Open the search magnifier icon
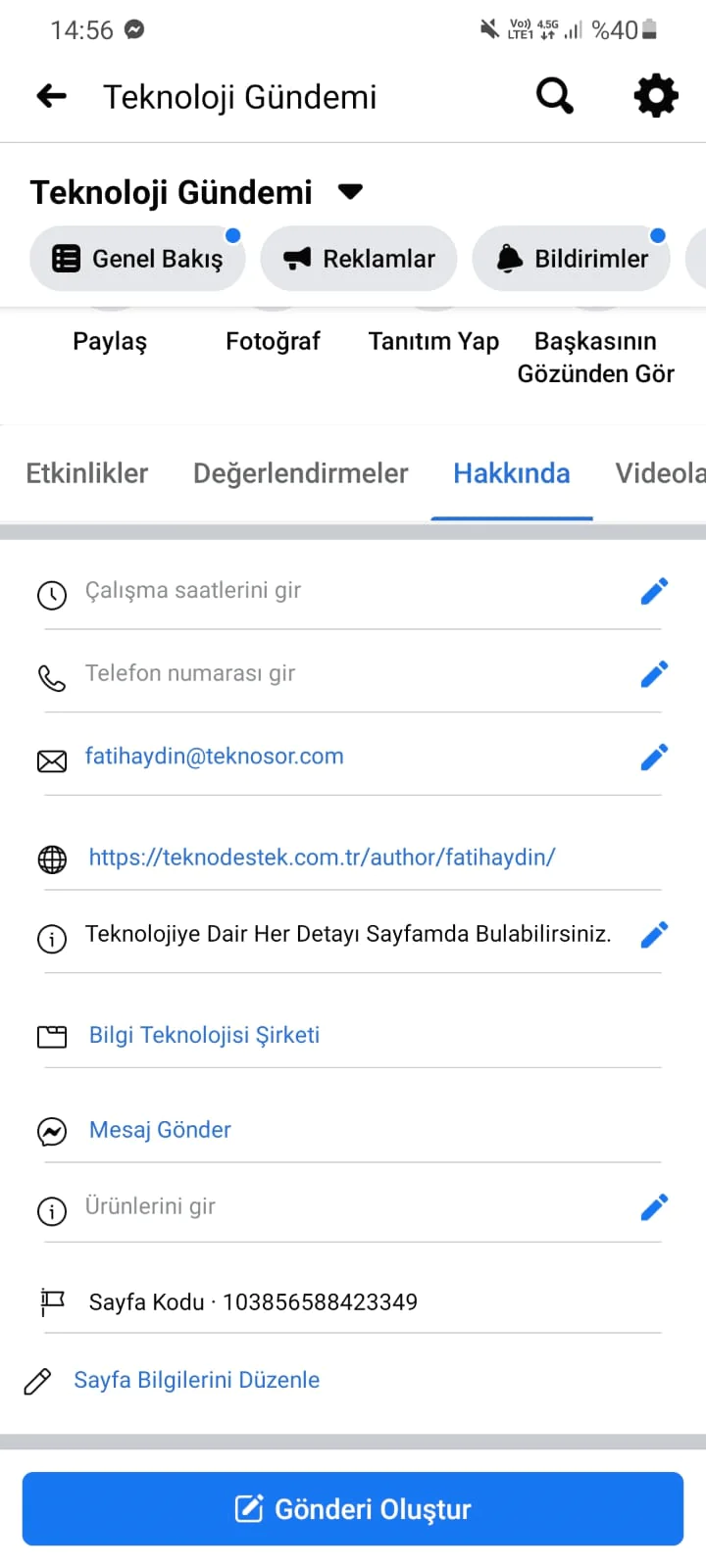Screen dimensions: 706x1568 pyautogui.click(x=554, y=96)
